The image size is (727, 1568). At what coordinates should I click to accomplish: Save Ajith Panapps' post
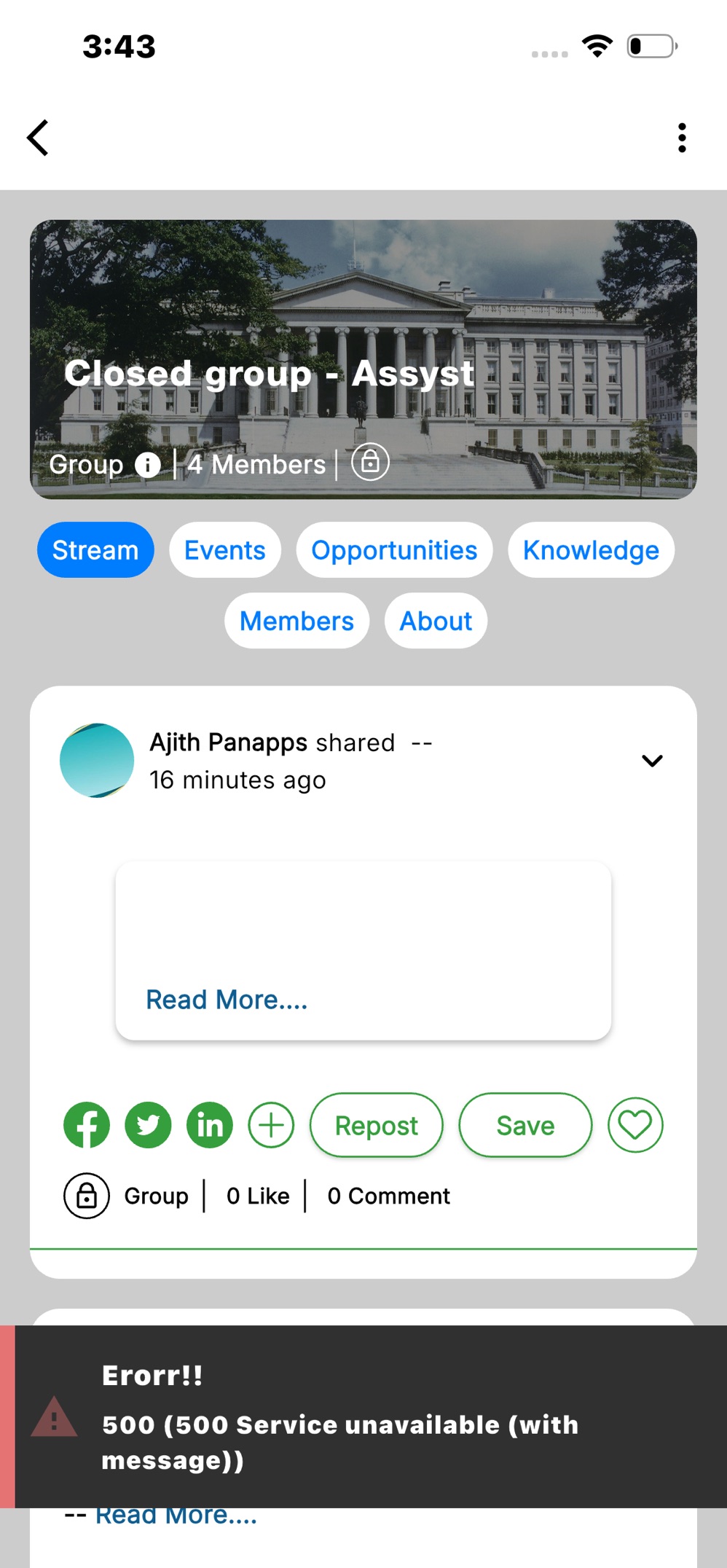tap(524, 1125)
